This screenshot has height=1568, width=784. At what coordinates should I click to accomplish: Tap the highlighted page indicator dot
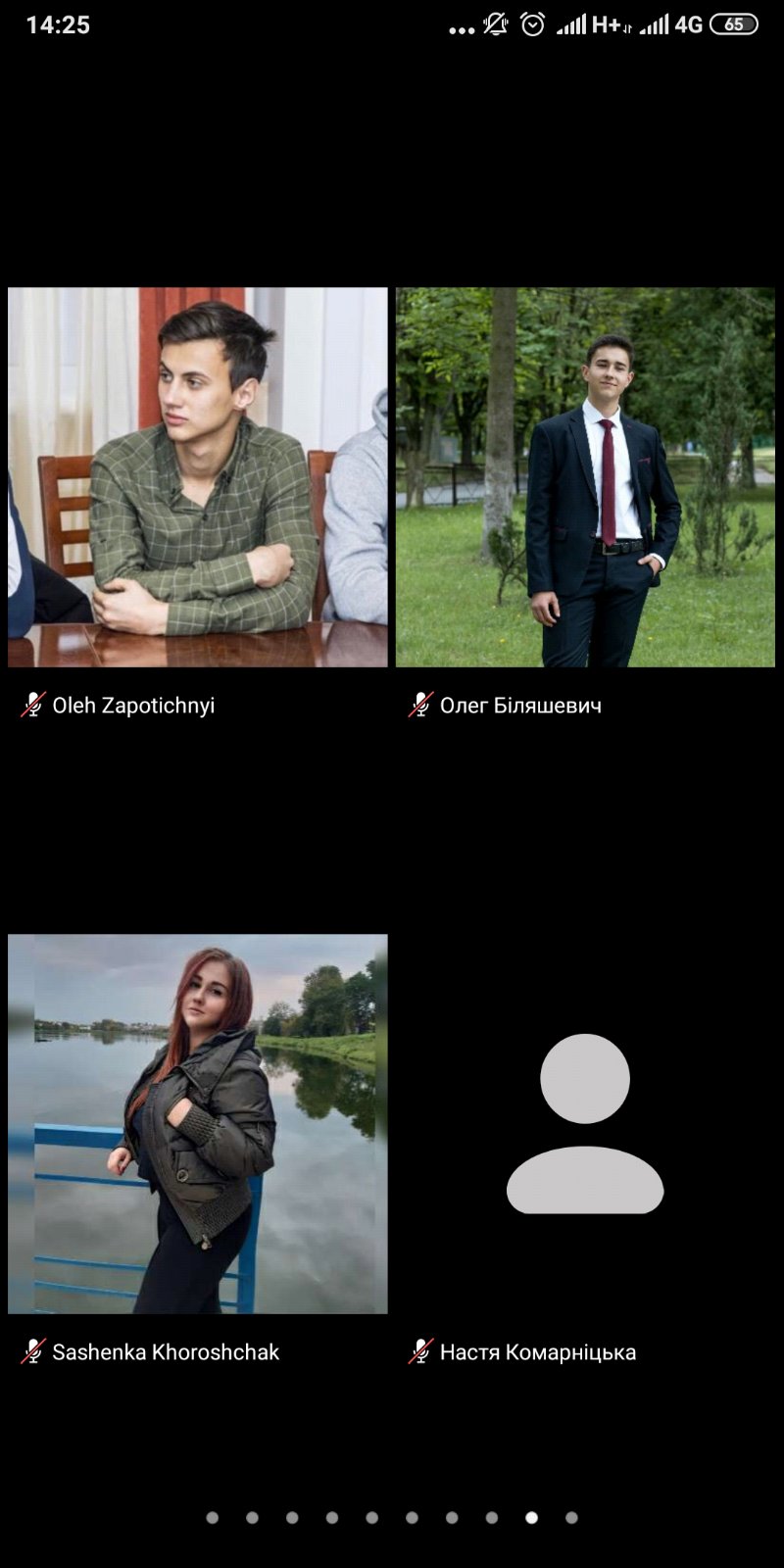tap(531, 1517)
